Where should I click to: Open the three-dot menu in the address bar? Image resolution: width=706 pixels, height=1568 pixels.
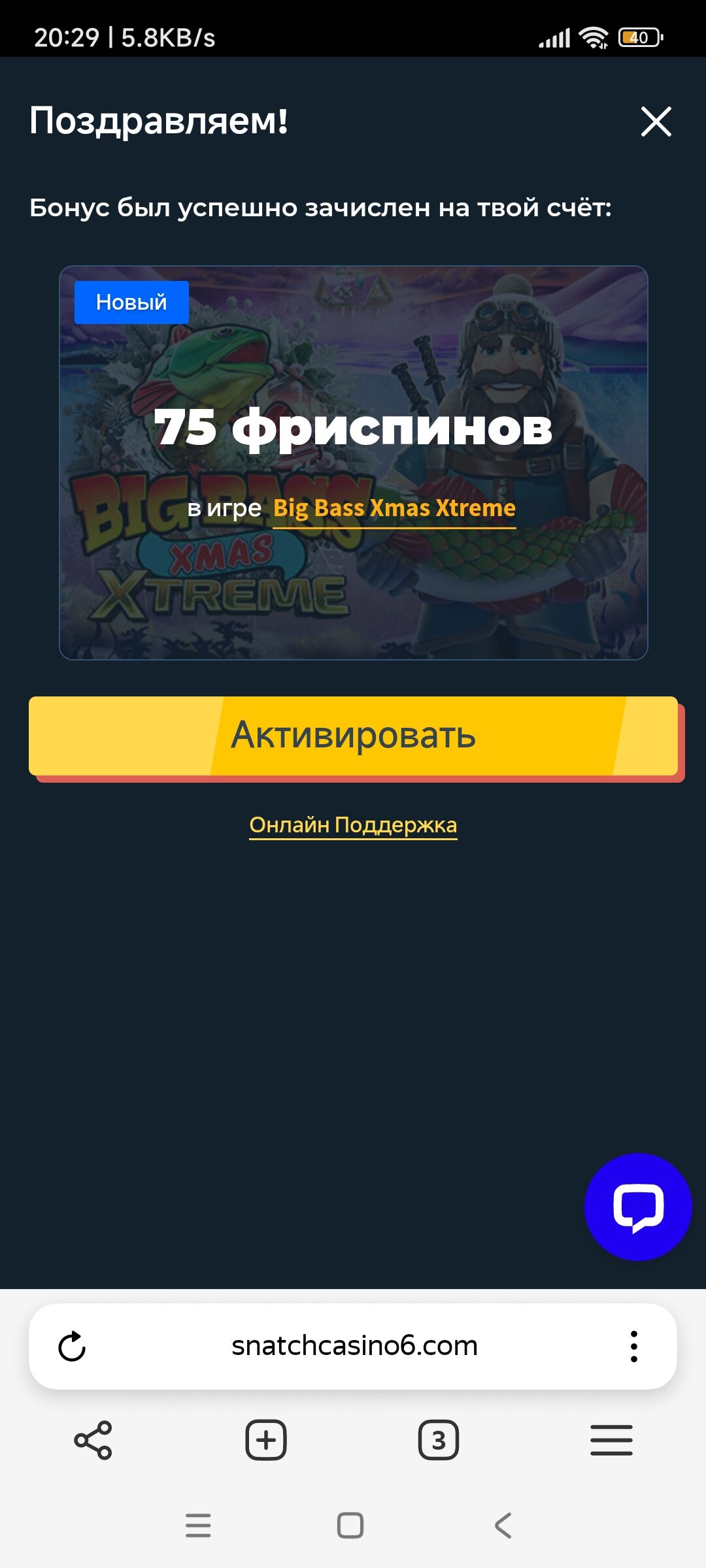point(633,1347)
